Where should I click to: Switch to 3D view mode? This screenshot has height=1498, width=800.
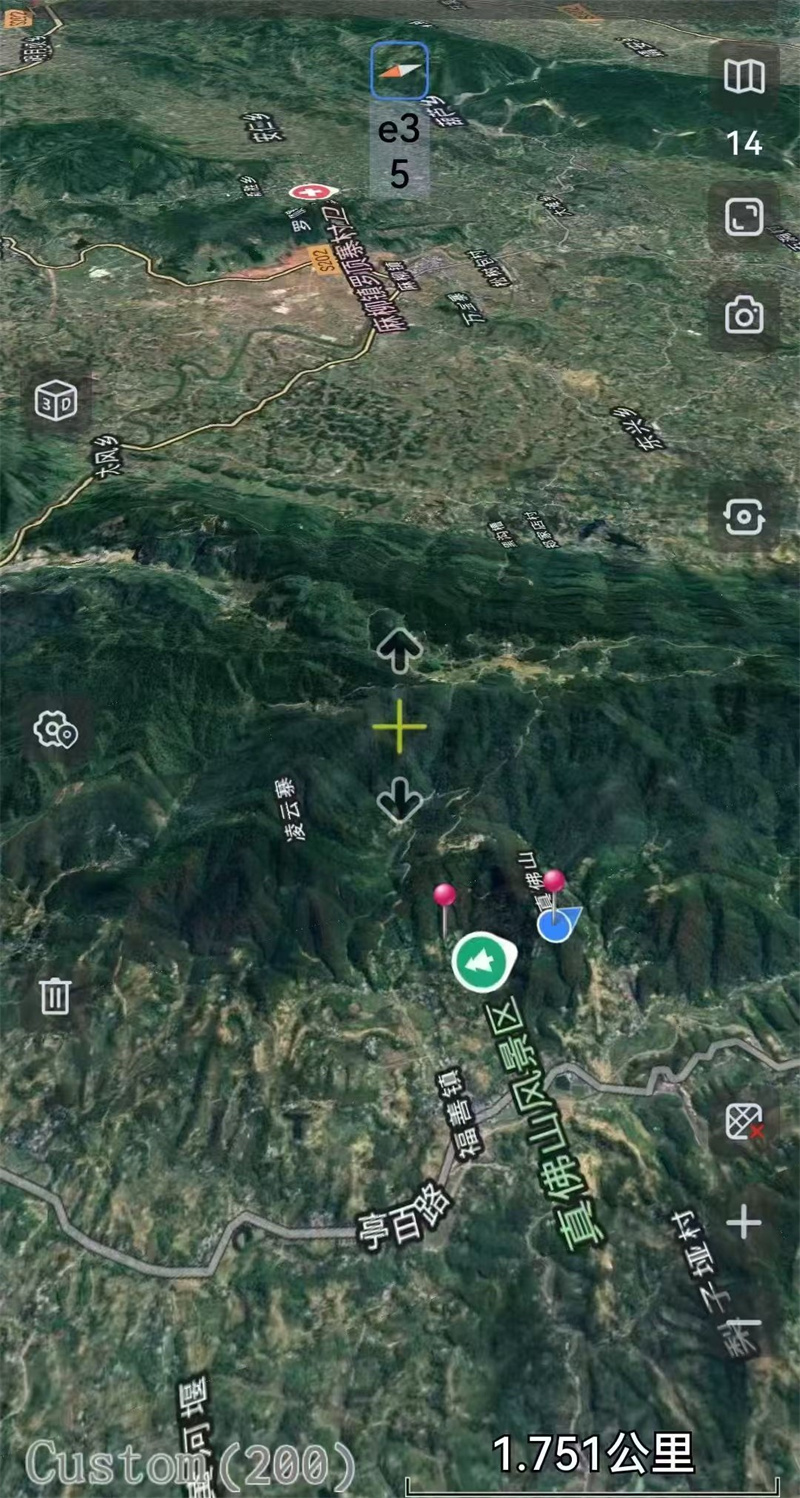pos(56,401)
